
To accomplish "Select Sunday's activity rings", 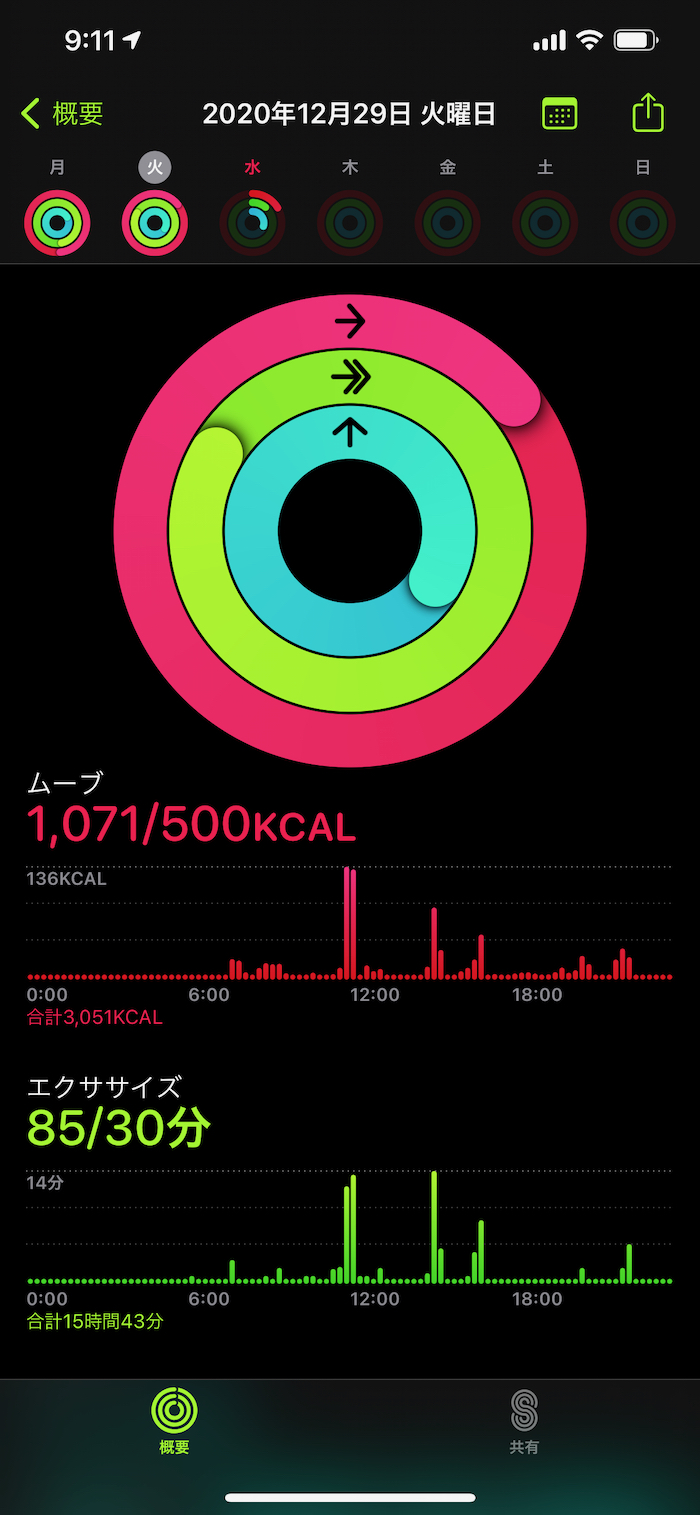I will point(642,222).
